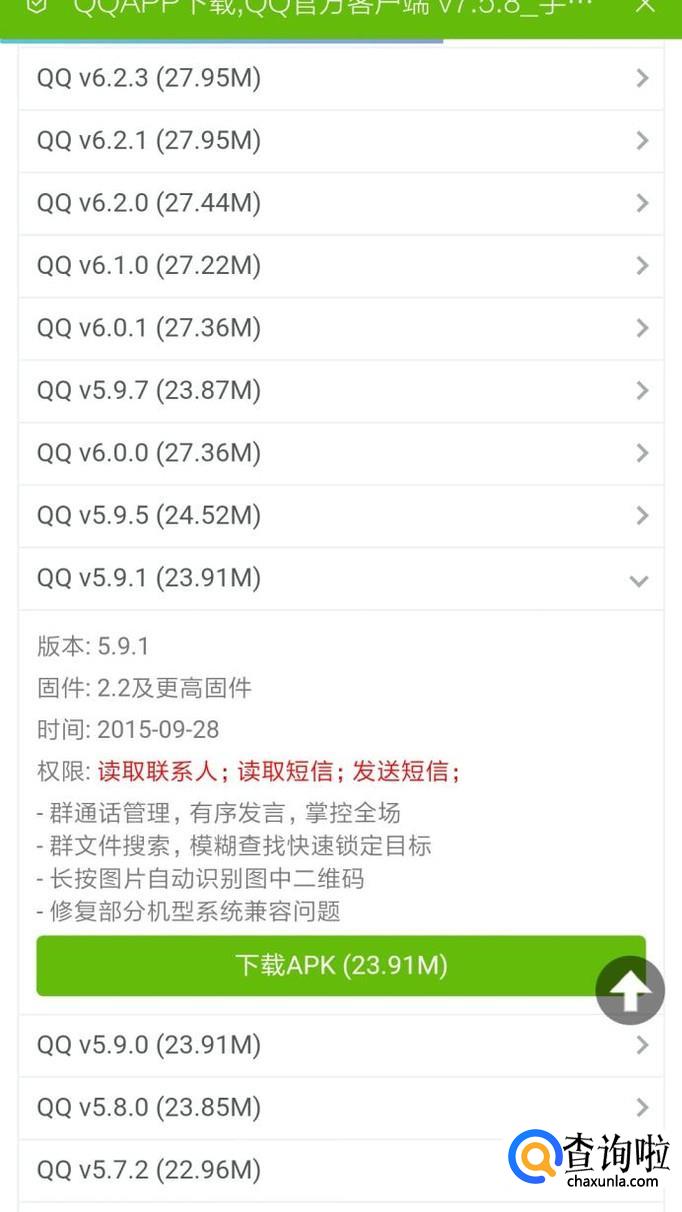Close the QQ download page

pyautogui.click(x=645, y=8)
